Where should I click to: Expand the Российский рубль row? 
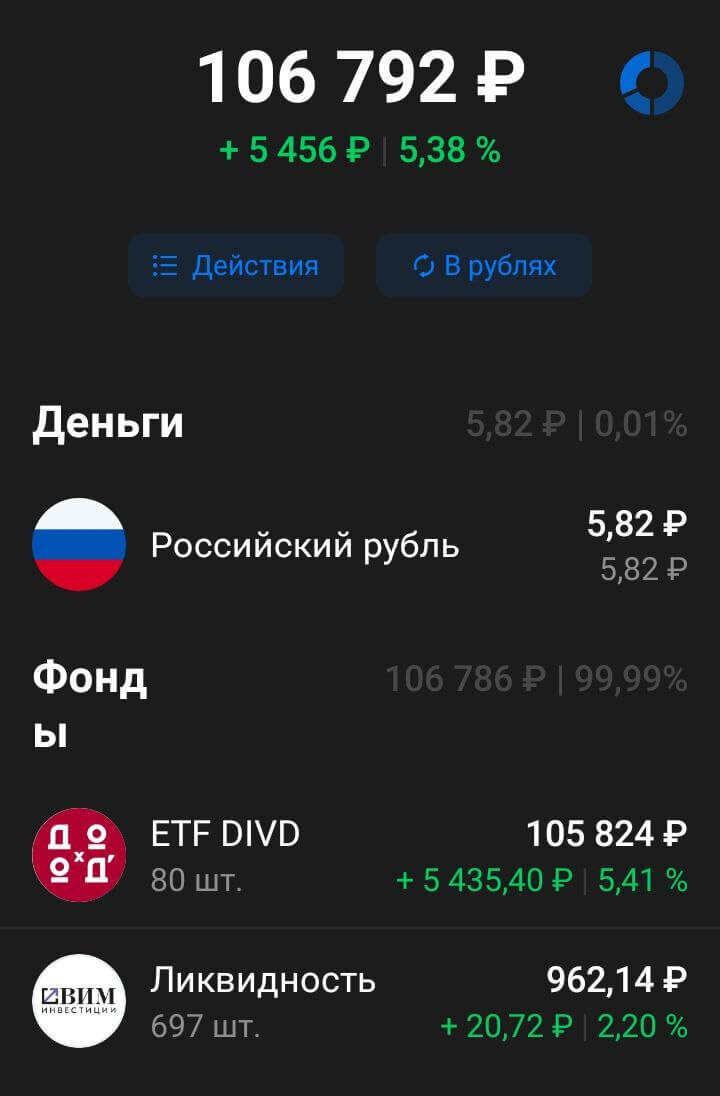coord(305,546)
